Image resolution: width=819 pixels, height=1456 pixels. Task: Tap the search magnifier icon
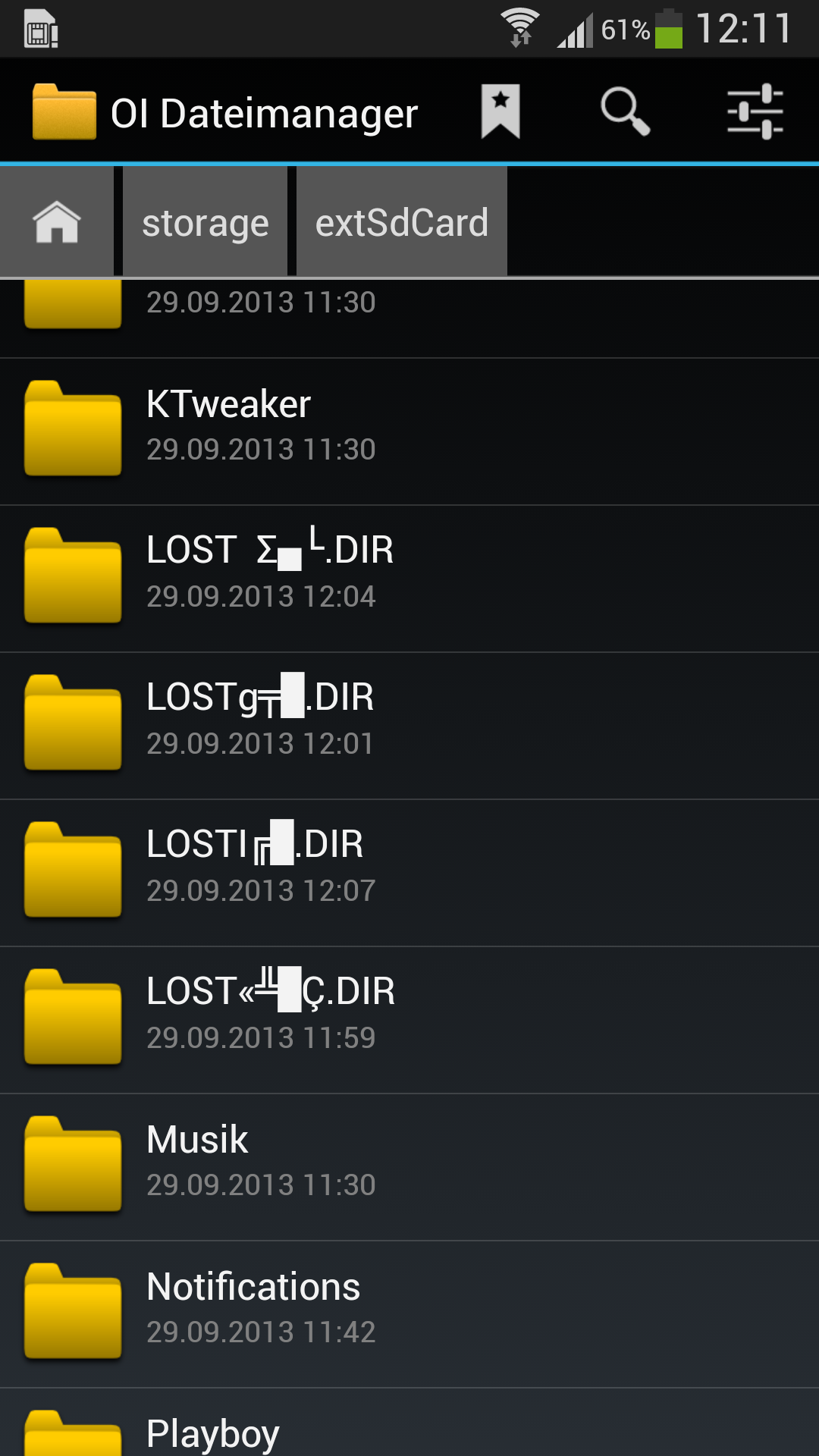625,111
